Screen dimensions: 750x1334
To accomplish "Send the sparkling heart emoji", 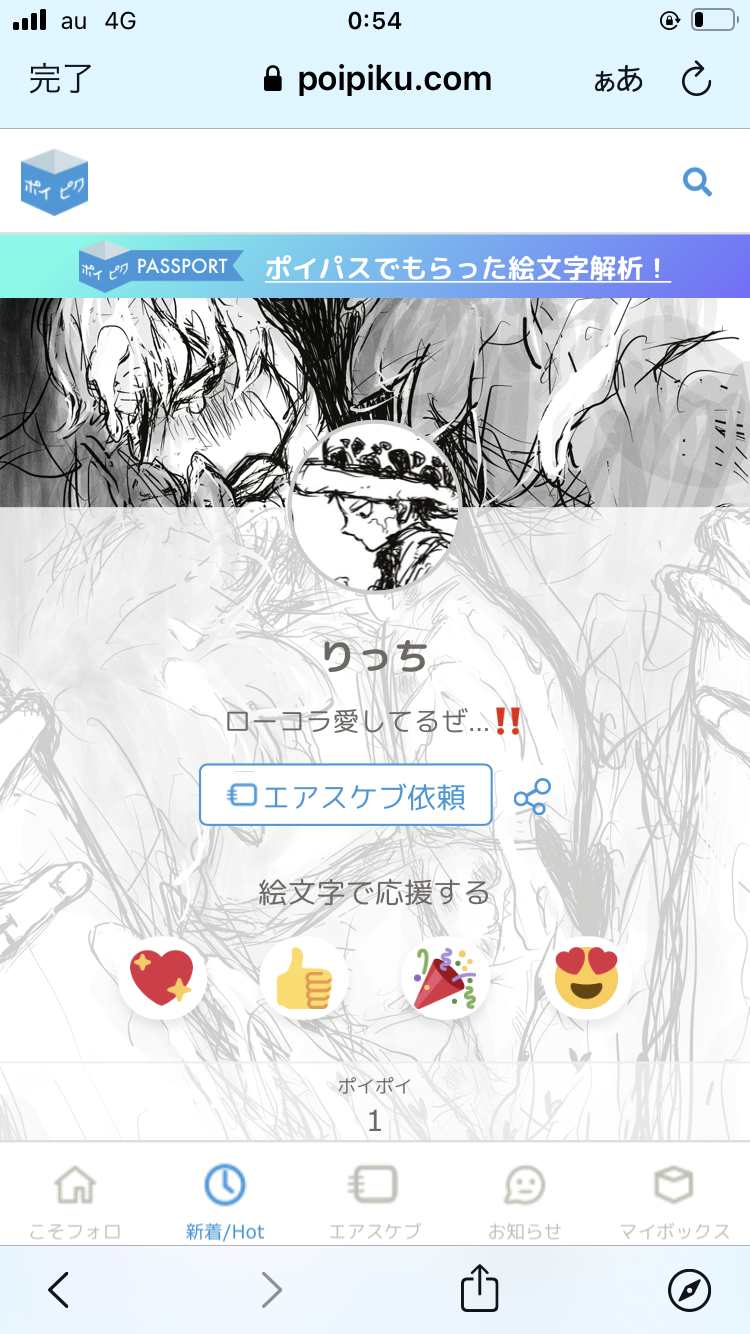I will tap(162, 978).
